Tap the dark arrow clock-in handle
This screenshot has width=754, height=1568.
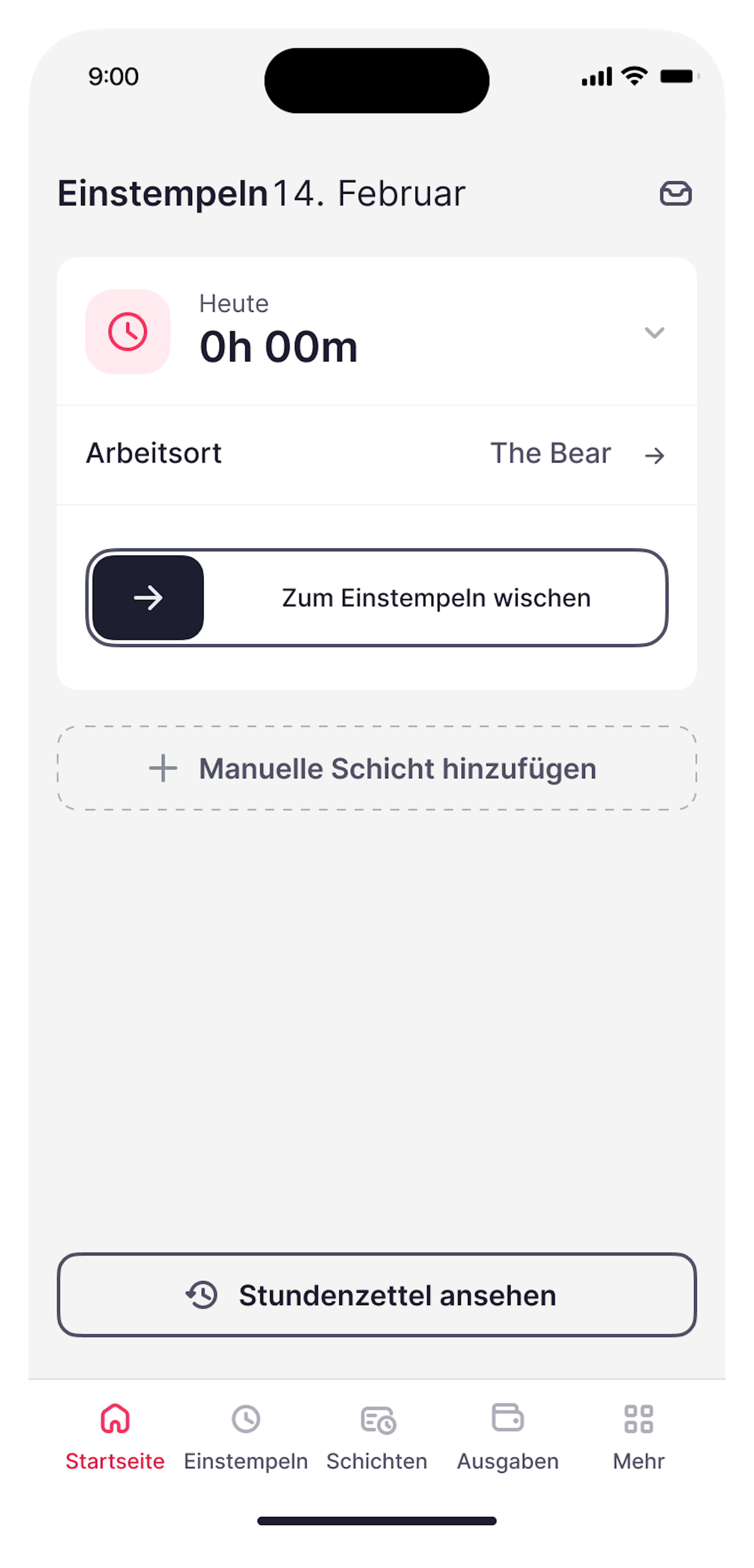pyautogui.click(x=148, y=598)
